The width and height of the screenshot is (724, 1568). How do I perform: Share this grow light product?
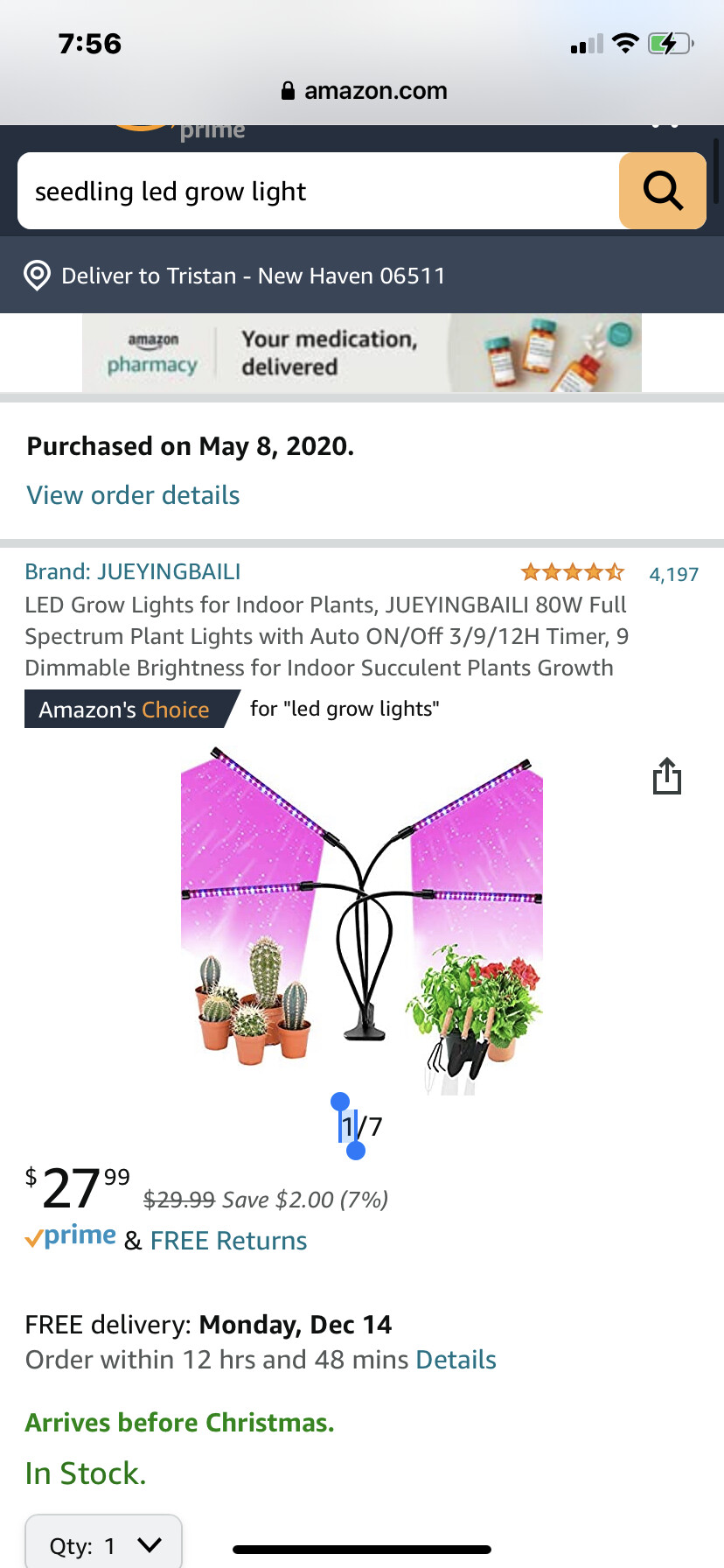(x=666, y=776)
